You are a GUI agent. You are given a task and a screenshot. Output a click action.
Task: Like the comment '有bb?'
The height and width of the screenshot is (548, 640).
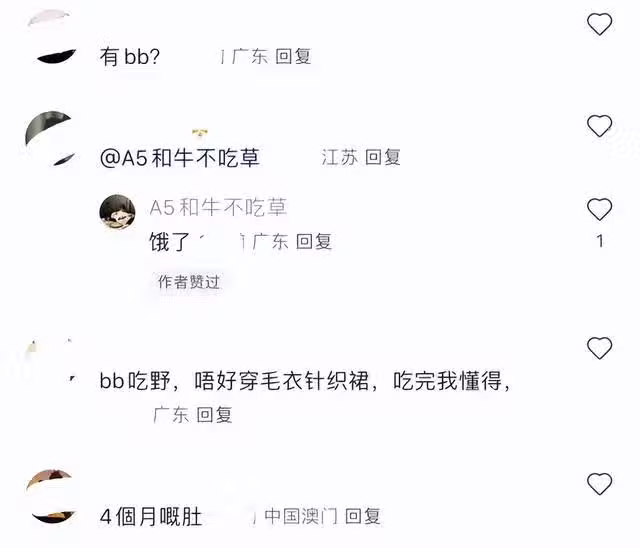coord(599,25)
